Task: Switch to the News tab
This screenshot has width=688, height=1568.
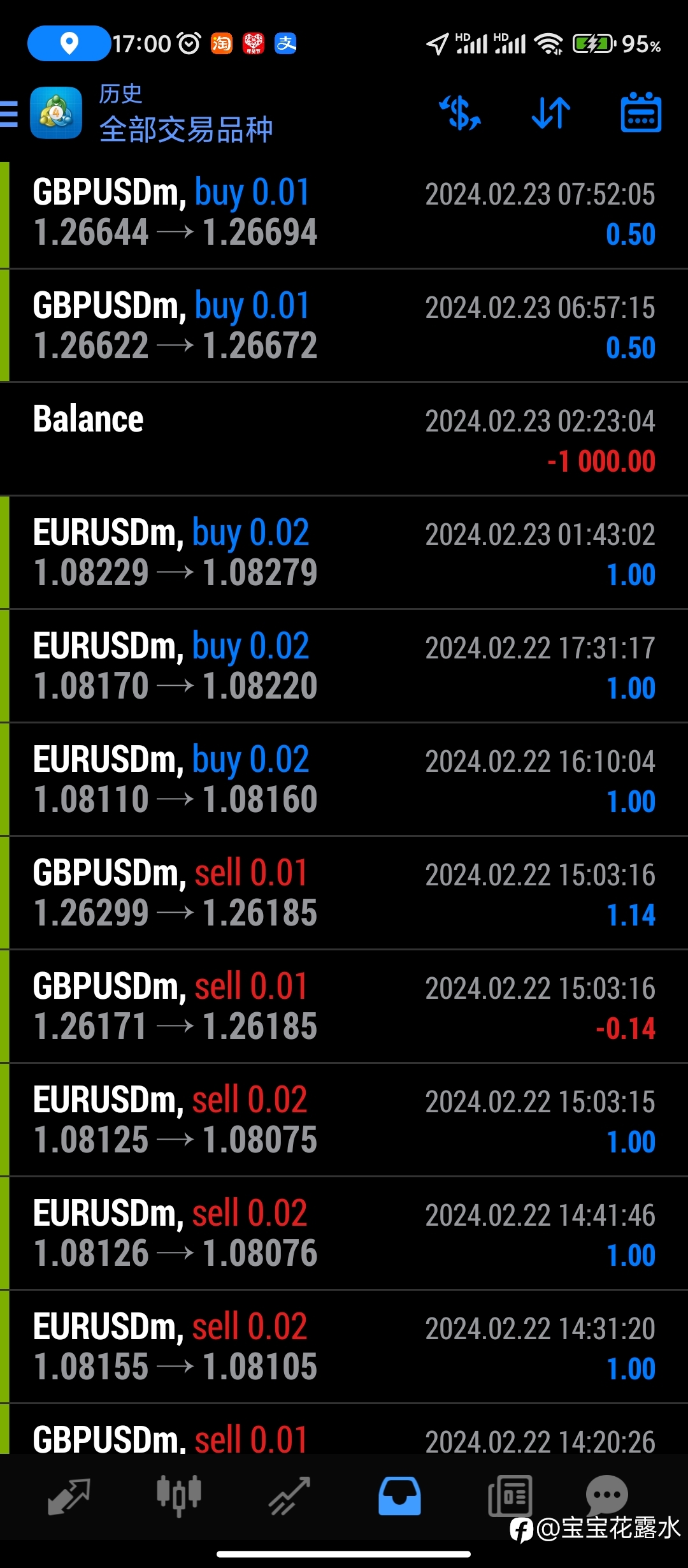Action: click(510, 1496)
